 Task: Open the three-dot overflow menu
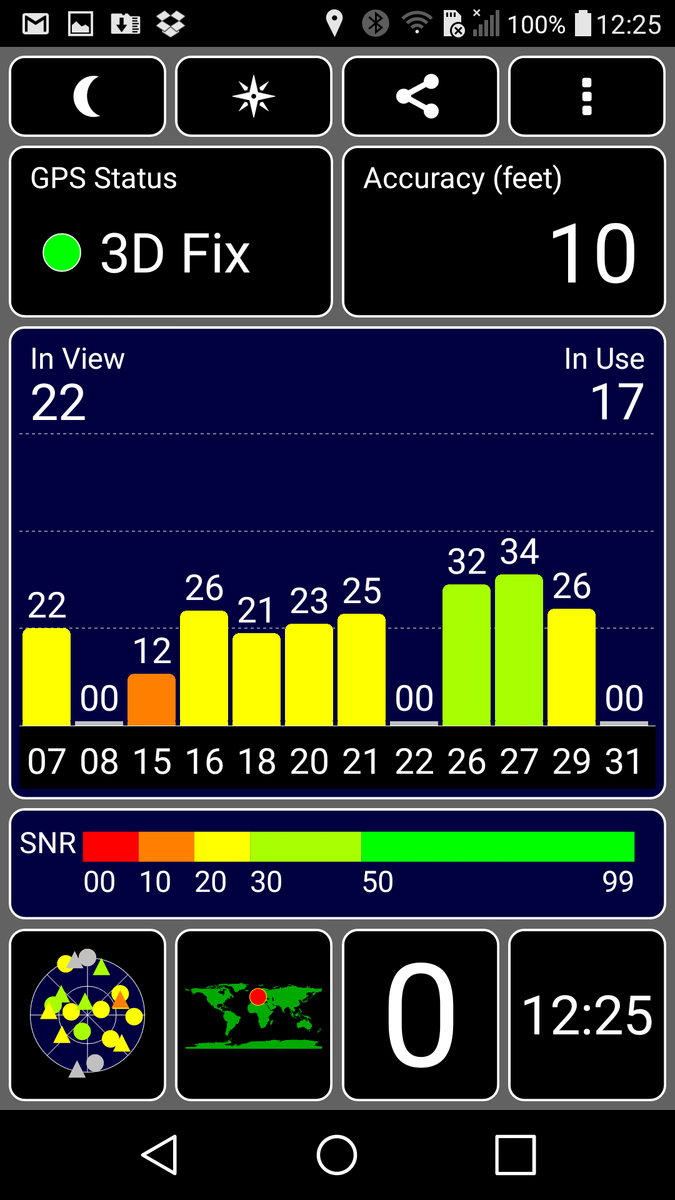(587, 96)
